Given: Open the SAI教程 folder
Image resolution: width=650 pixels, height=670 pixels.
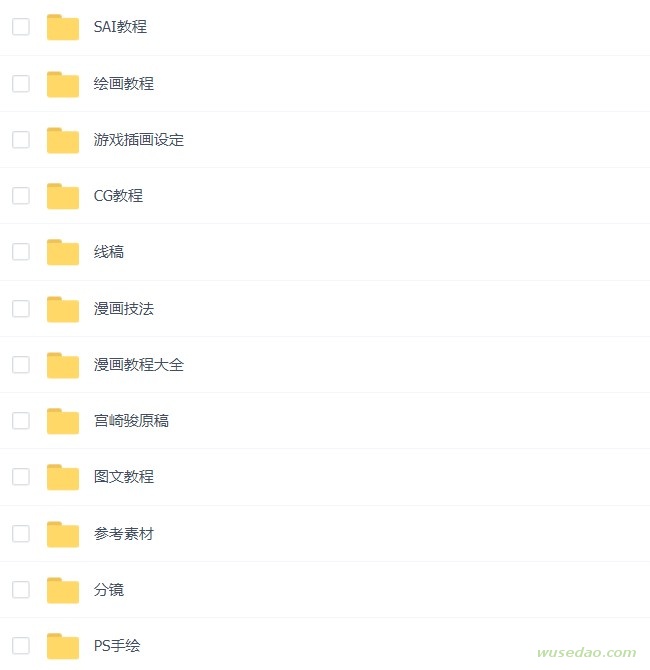Looking at the screenshot, I should click(x=120, y=27).
